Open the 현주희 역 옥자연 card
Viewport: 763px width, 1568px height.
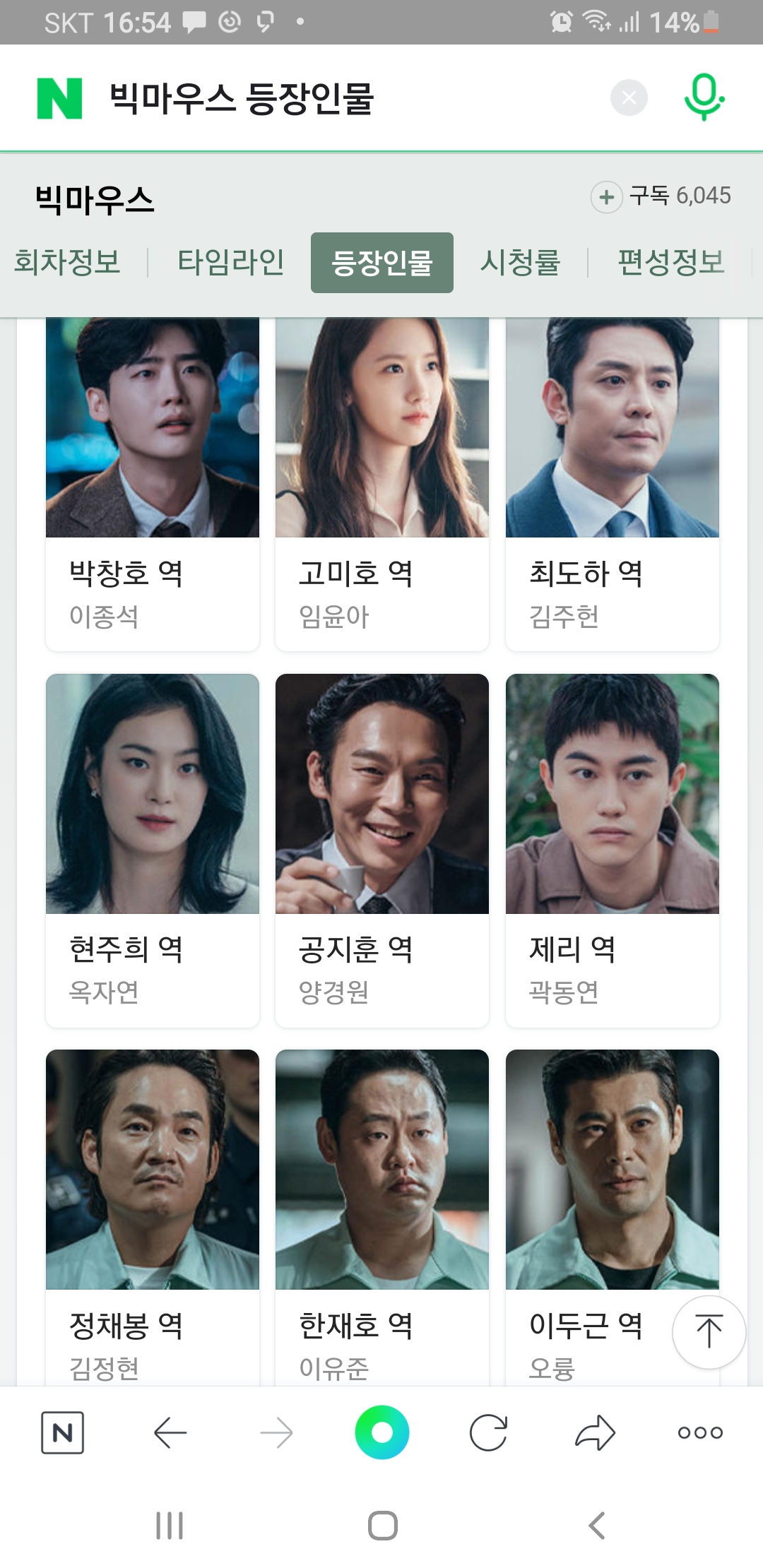pyautogui.click(x=153, y=850)
